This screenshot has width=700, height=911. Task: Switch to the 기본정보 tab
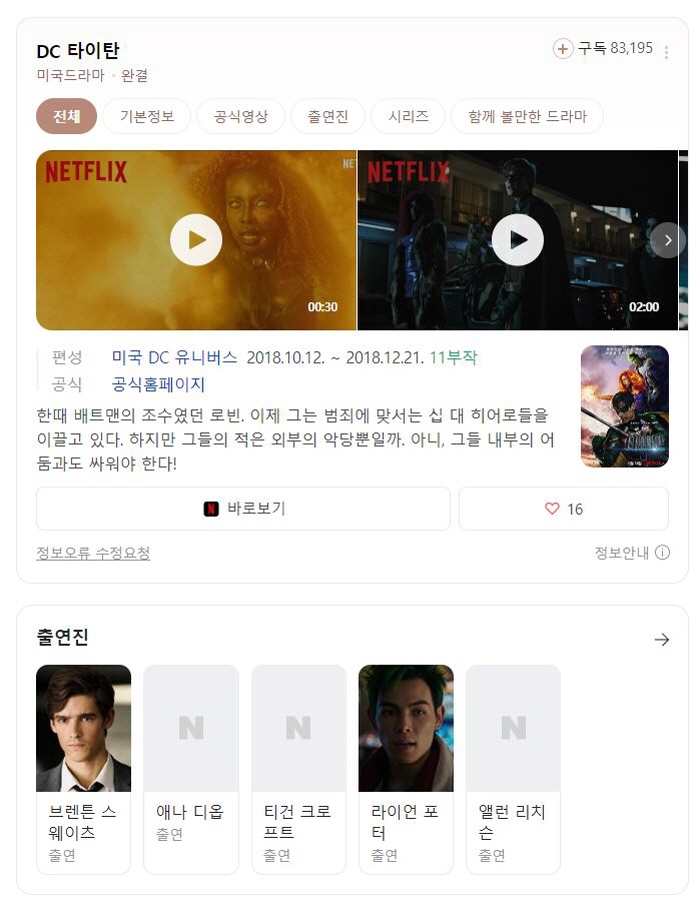click(x=147, y=116)
